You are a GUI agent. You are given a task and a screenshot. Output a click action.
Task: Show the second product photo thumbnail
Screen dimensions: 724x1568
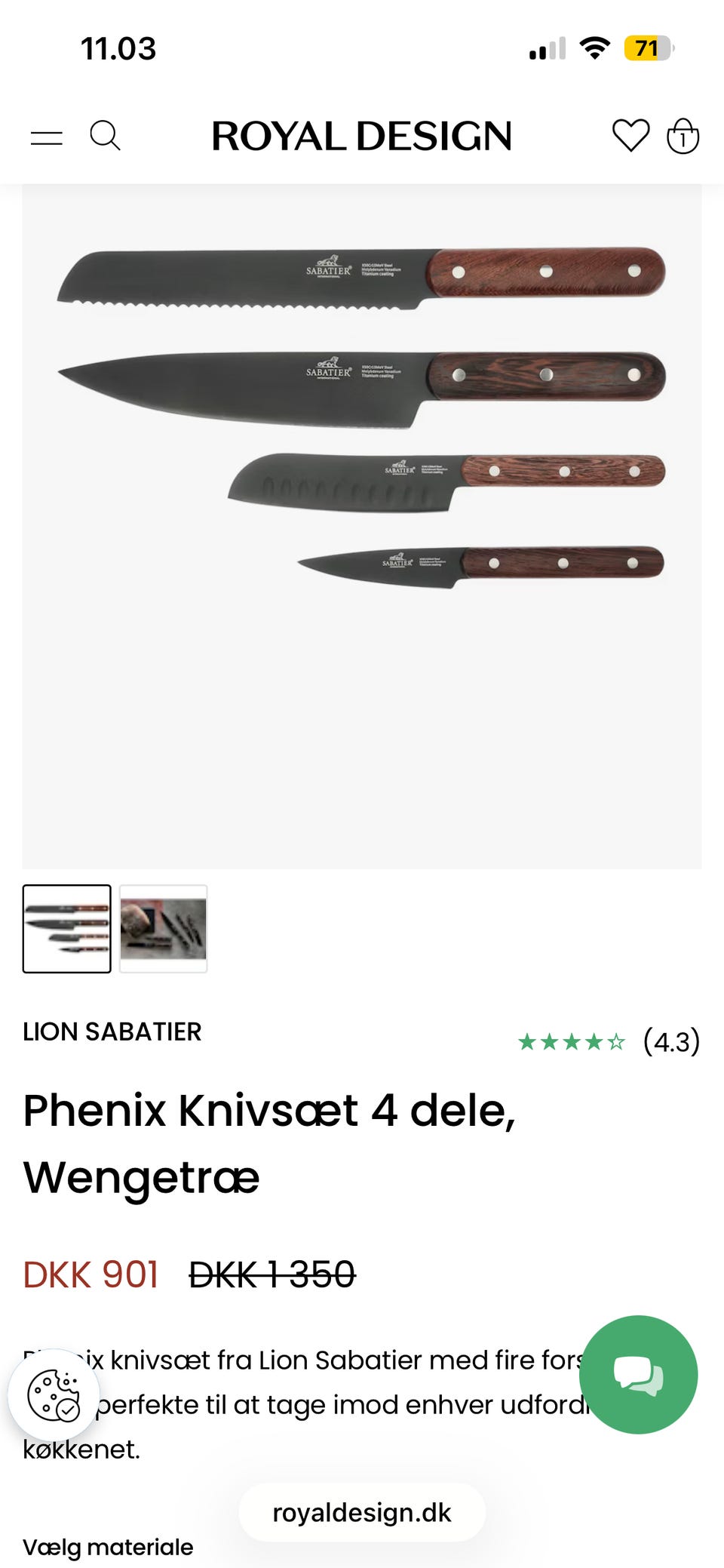point(164,928)
